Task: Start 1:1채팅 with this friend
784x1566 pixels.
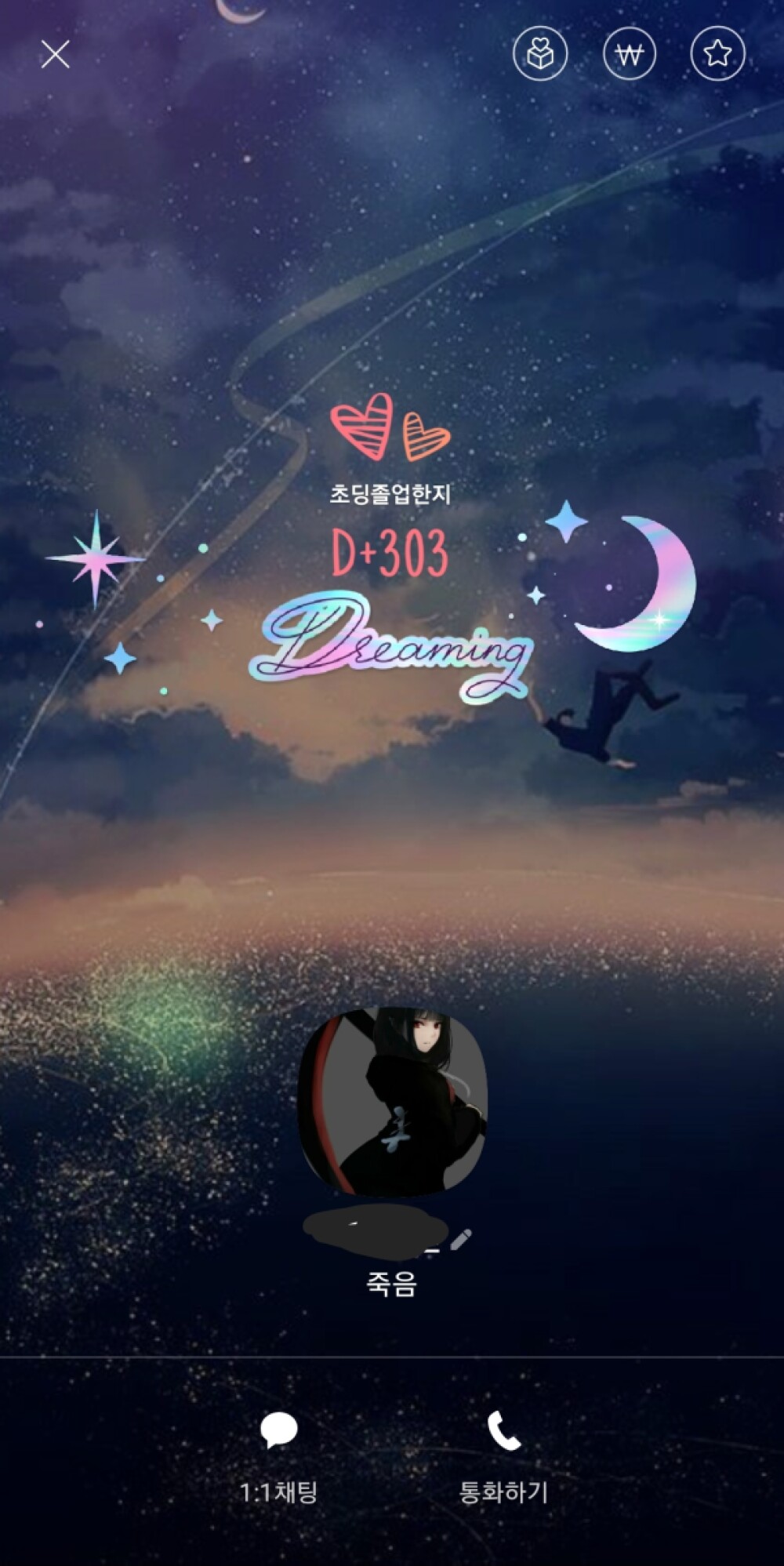Action: pos(279,1456)
